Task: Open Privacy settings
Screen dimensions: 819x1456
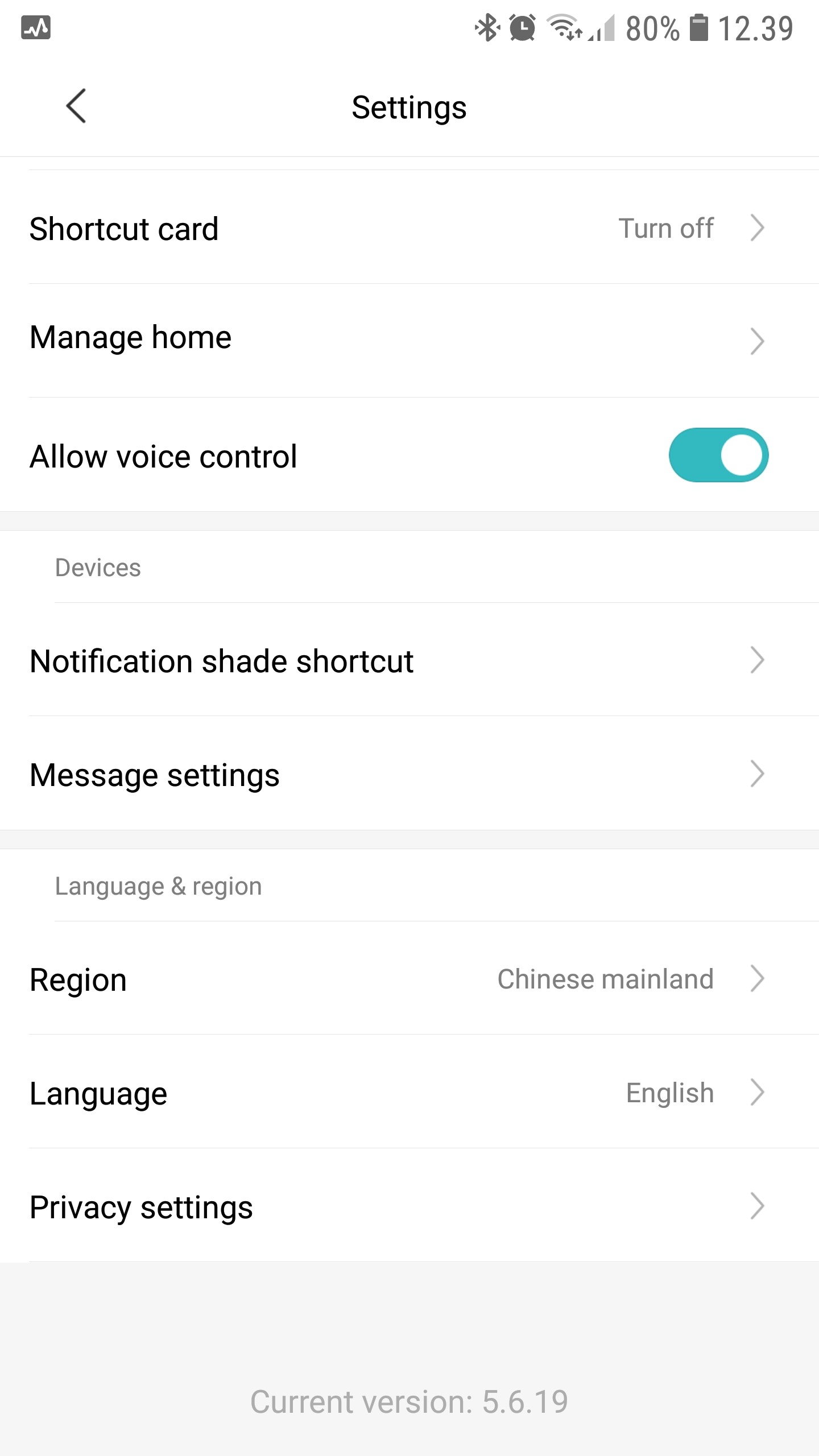Action: tap(409, 1207)
